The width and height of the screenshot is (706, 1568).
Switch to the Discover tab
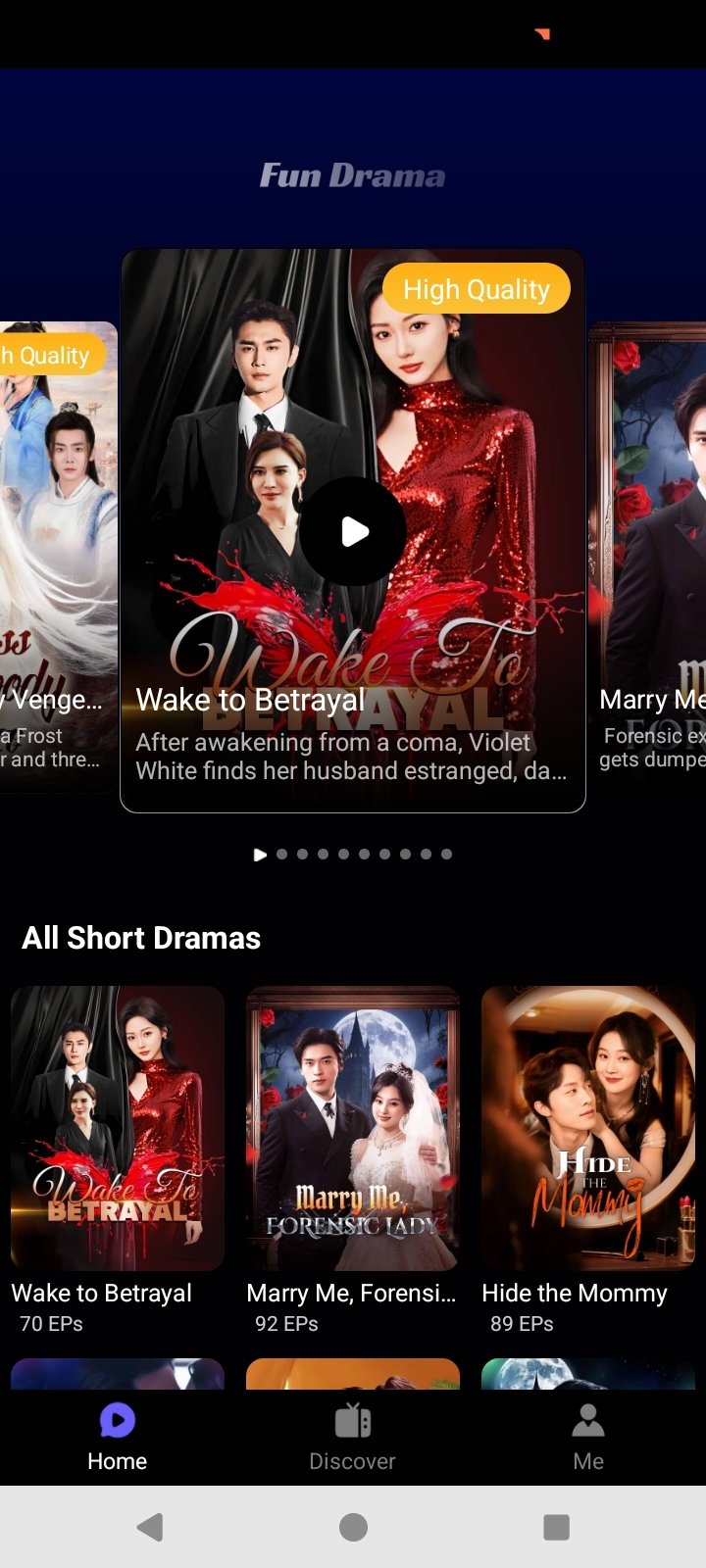[352, 1437]
